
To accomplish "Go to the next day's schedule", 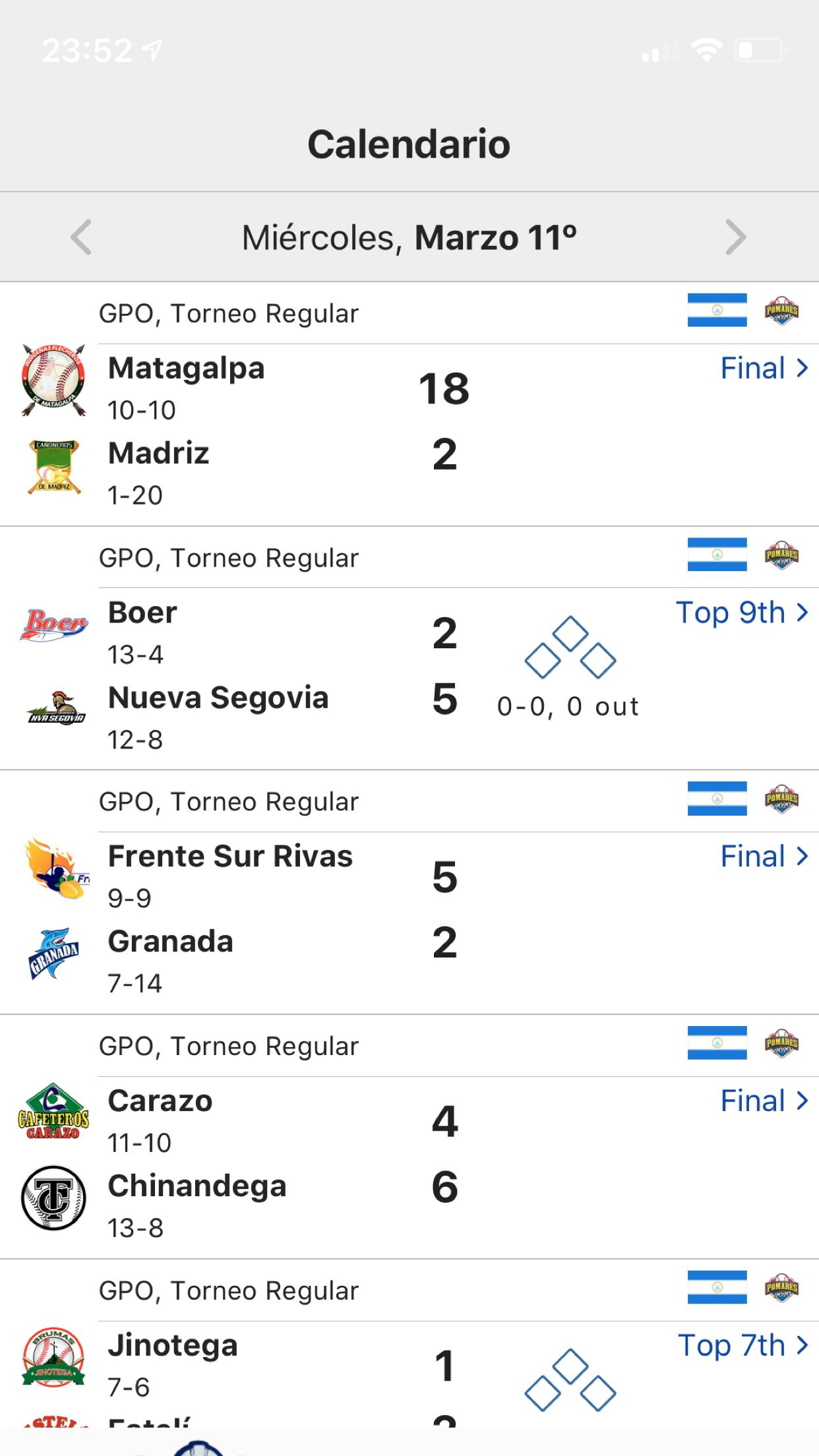I will pos(735,237).
